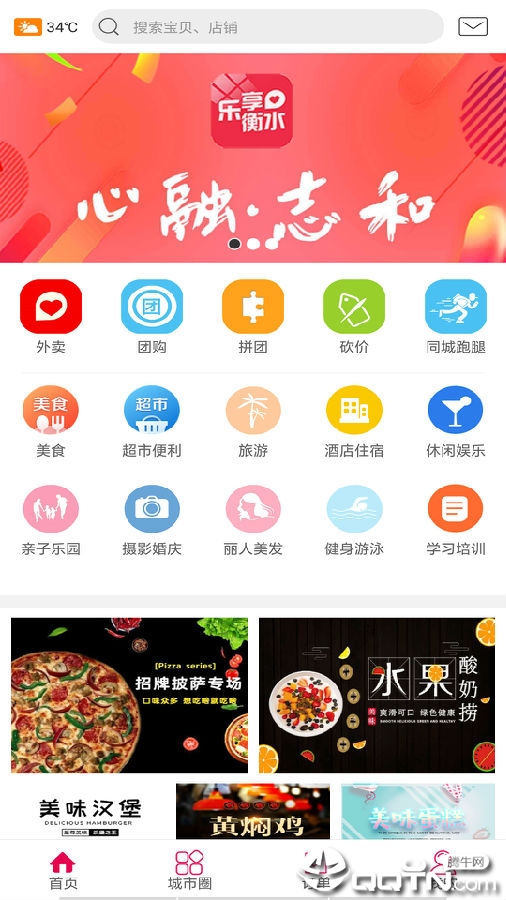Select 摄影婚庆 photography category

152,521
